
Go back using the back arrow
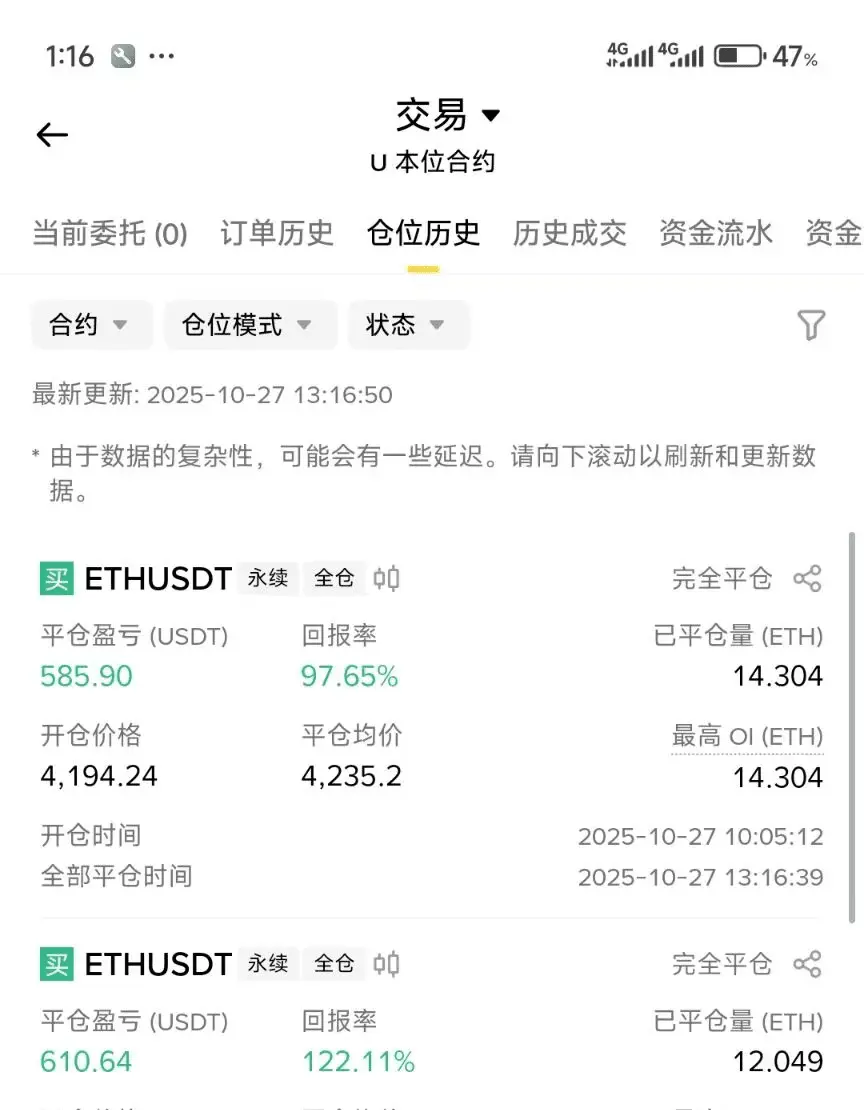click(52, 135)
